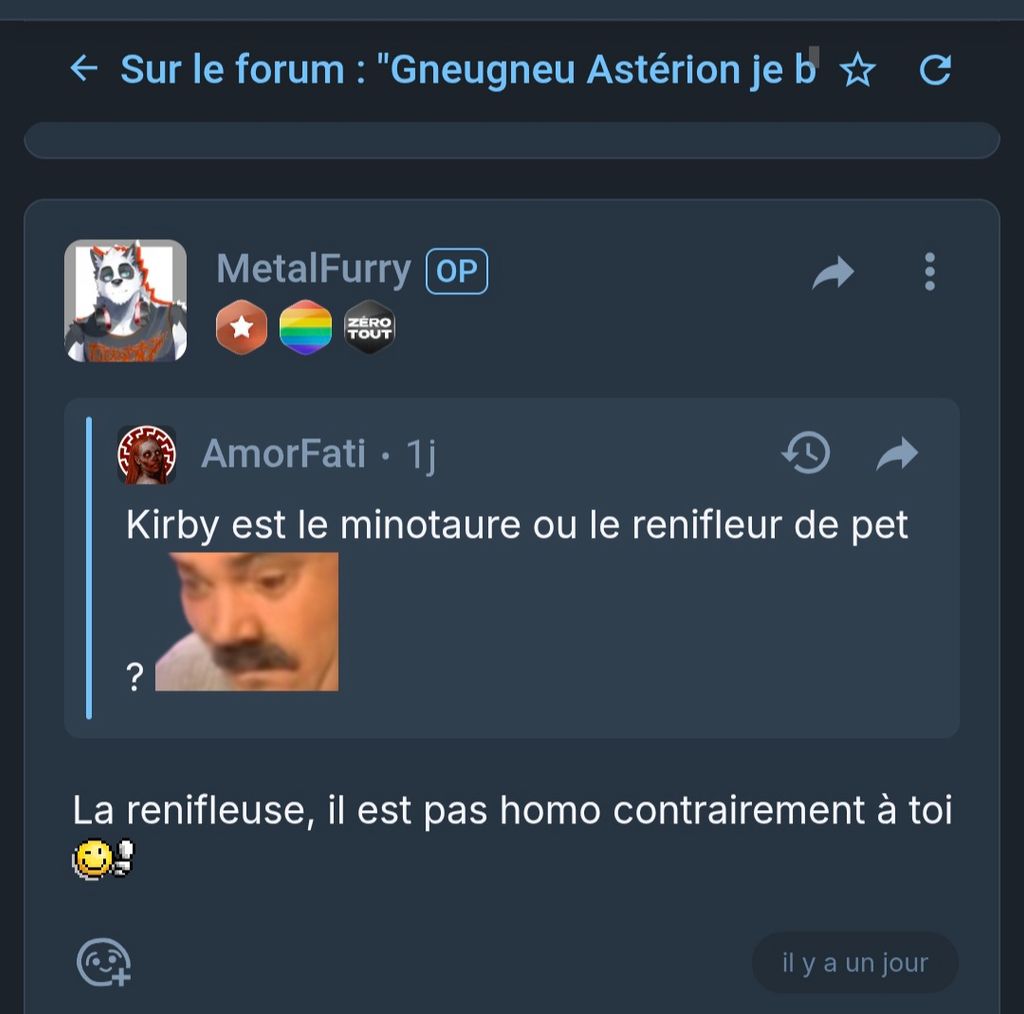
Task: Open the mustache man sticker image
Action: [247, 621]
